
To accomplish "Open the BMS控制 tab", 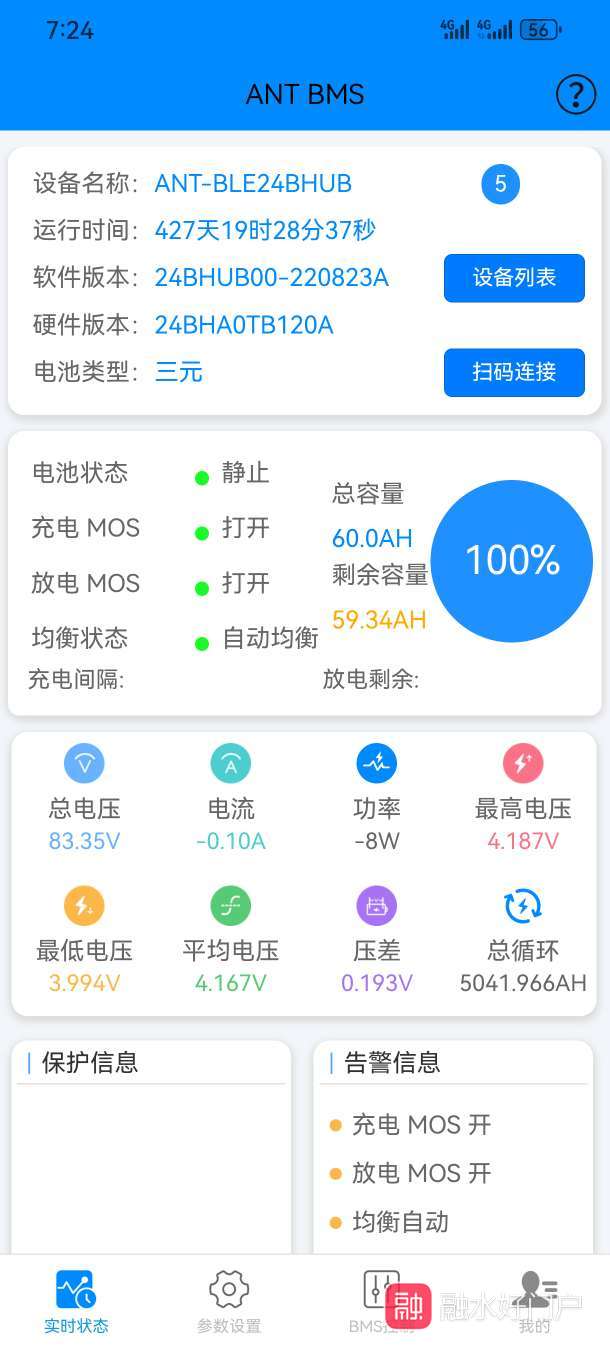I will tap(381, 1301).
